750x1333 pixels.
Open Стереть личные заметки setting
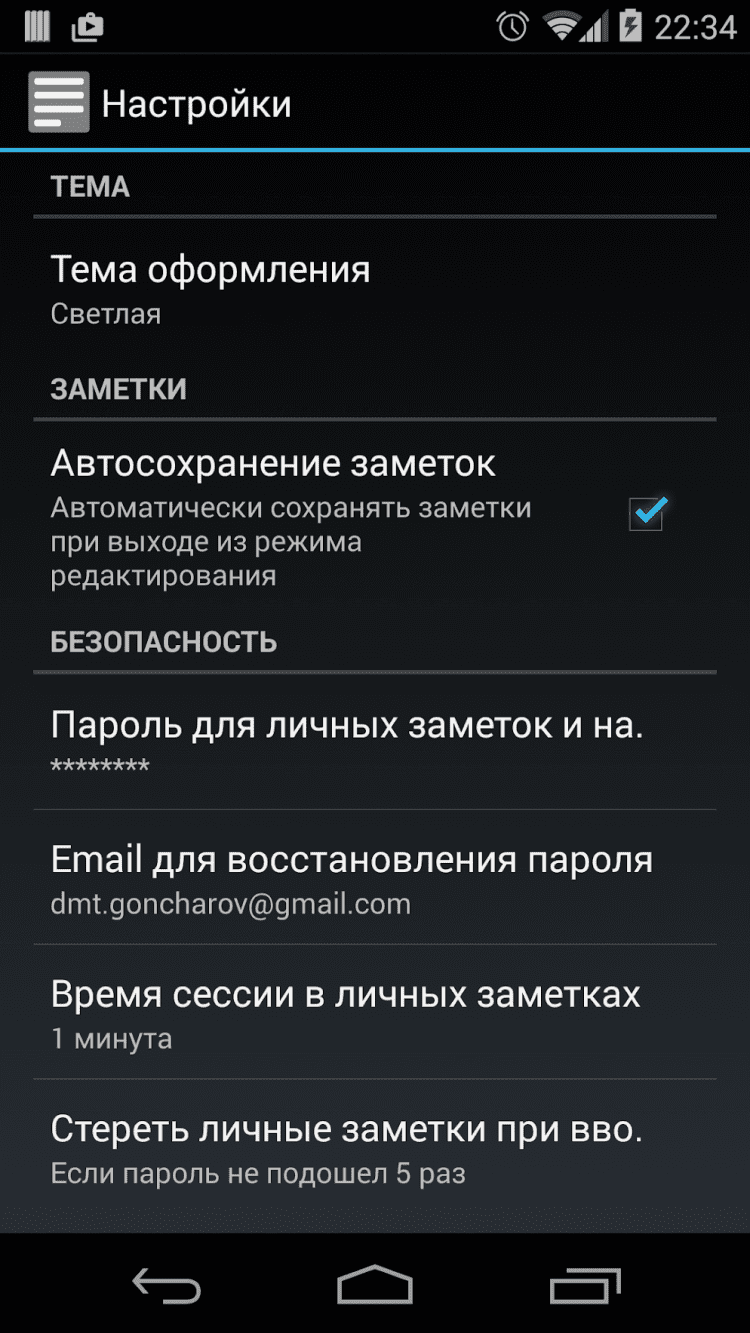pos(374,1148)
